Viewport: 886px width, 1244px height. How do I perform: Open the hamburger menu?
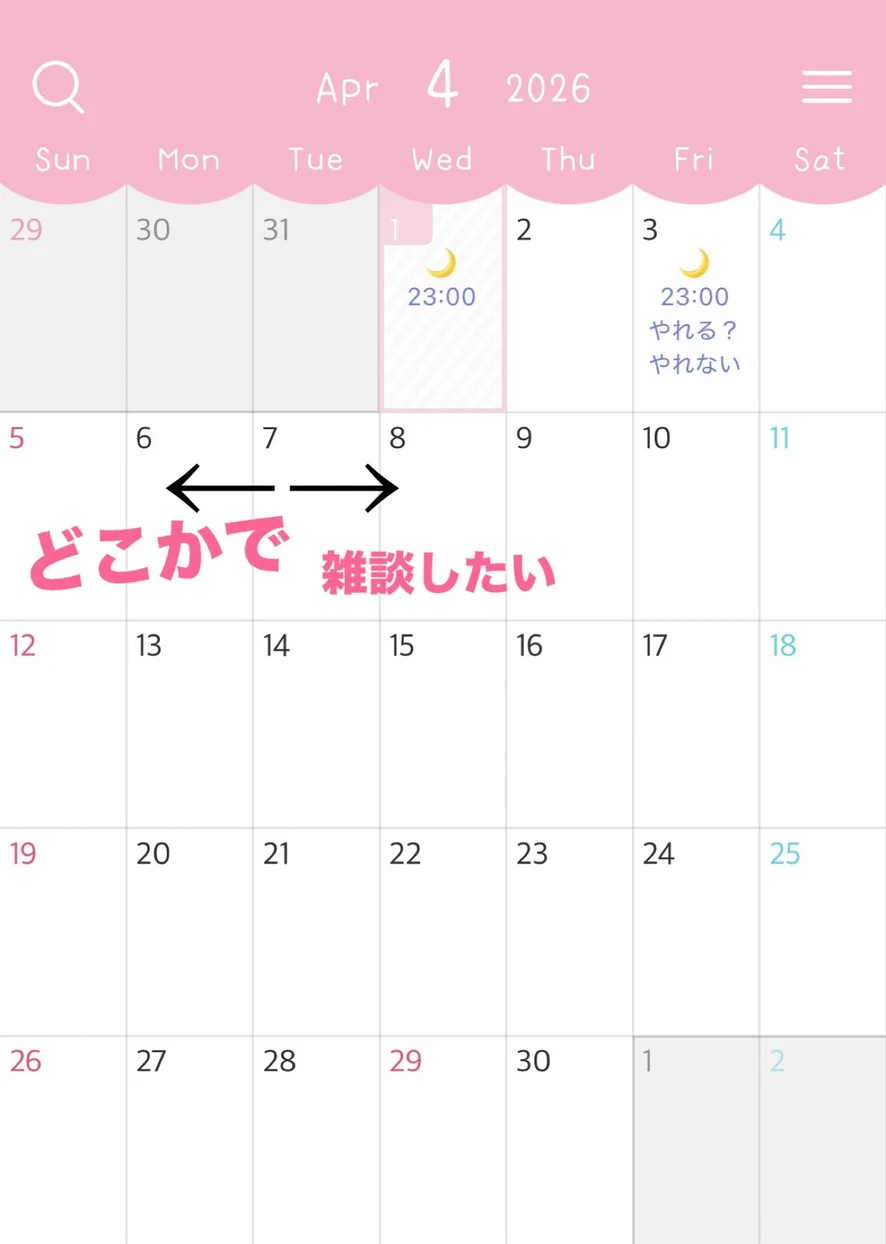pos(827,88)
